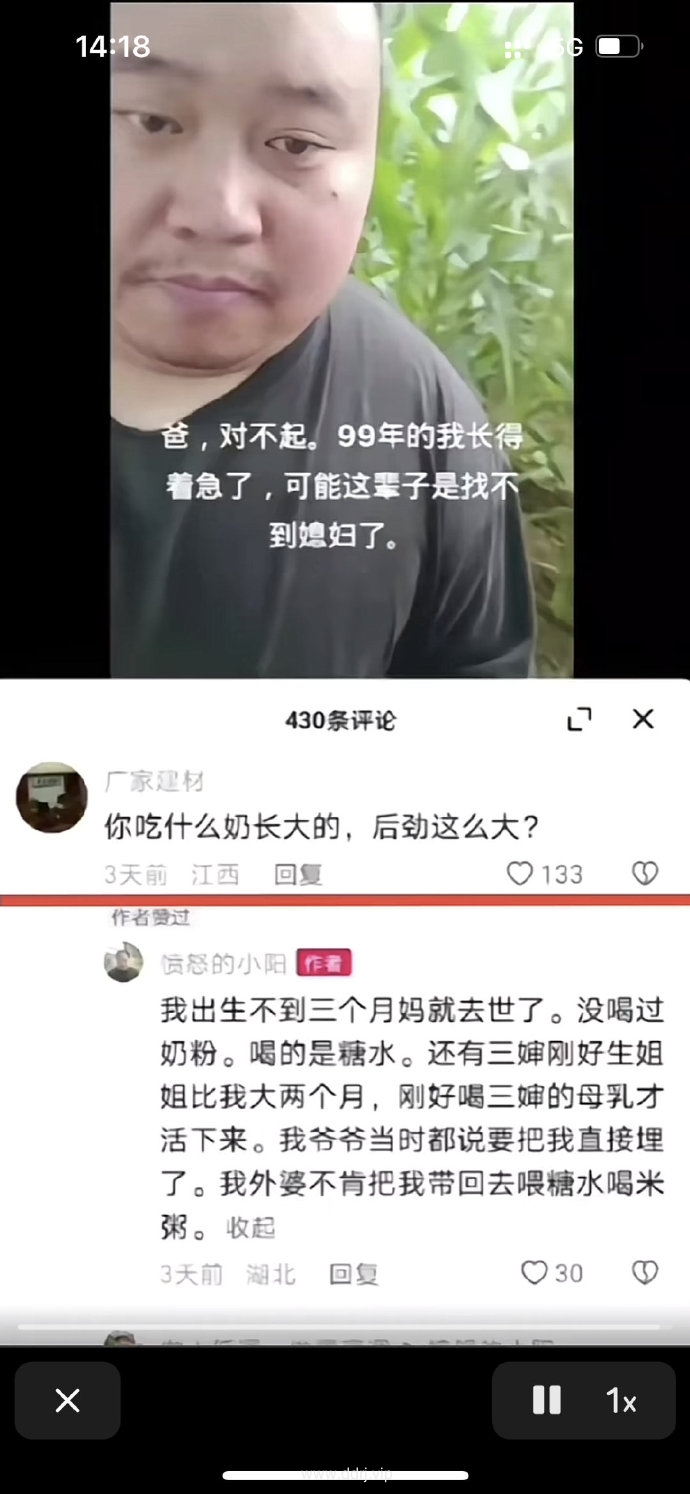This screenshot has width=690, height=1494.
Task: Change the 1x playback speed
Action: point(622,1400)
